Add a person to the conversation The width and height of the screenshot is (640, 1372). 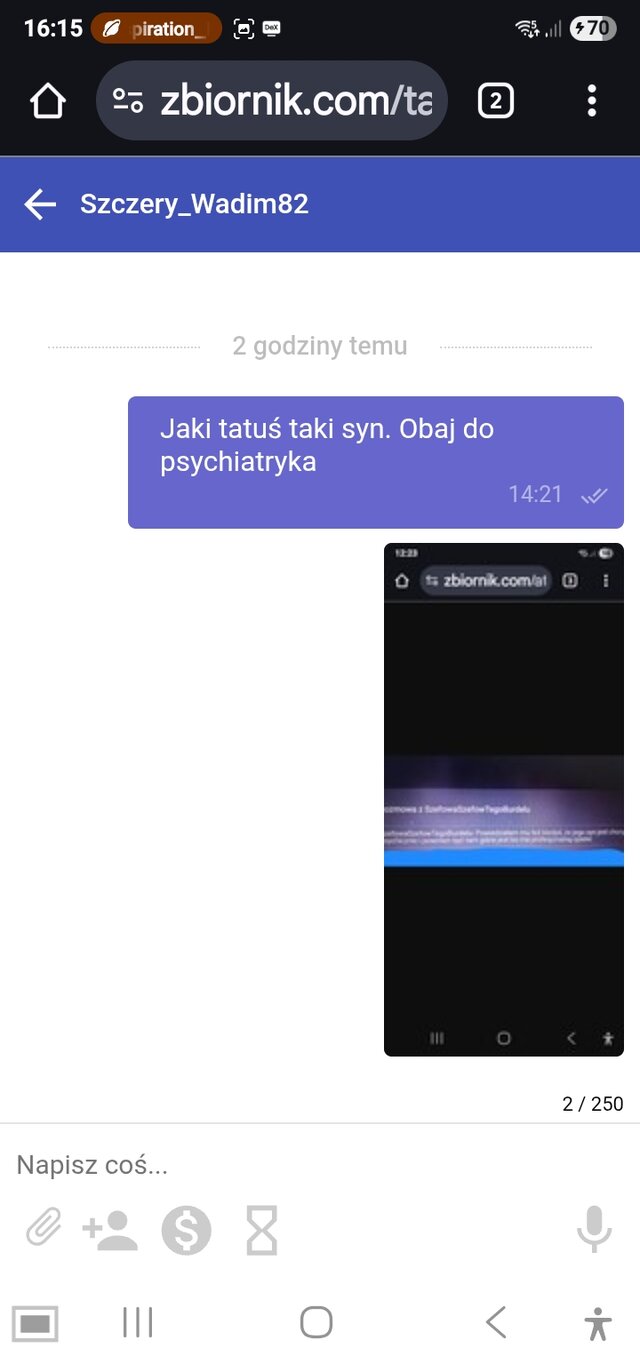click(x=111, y=1230)
